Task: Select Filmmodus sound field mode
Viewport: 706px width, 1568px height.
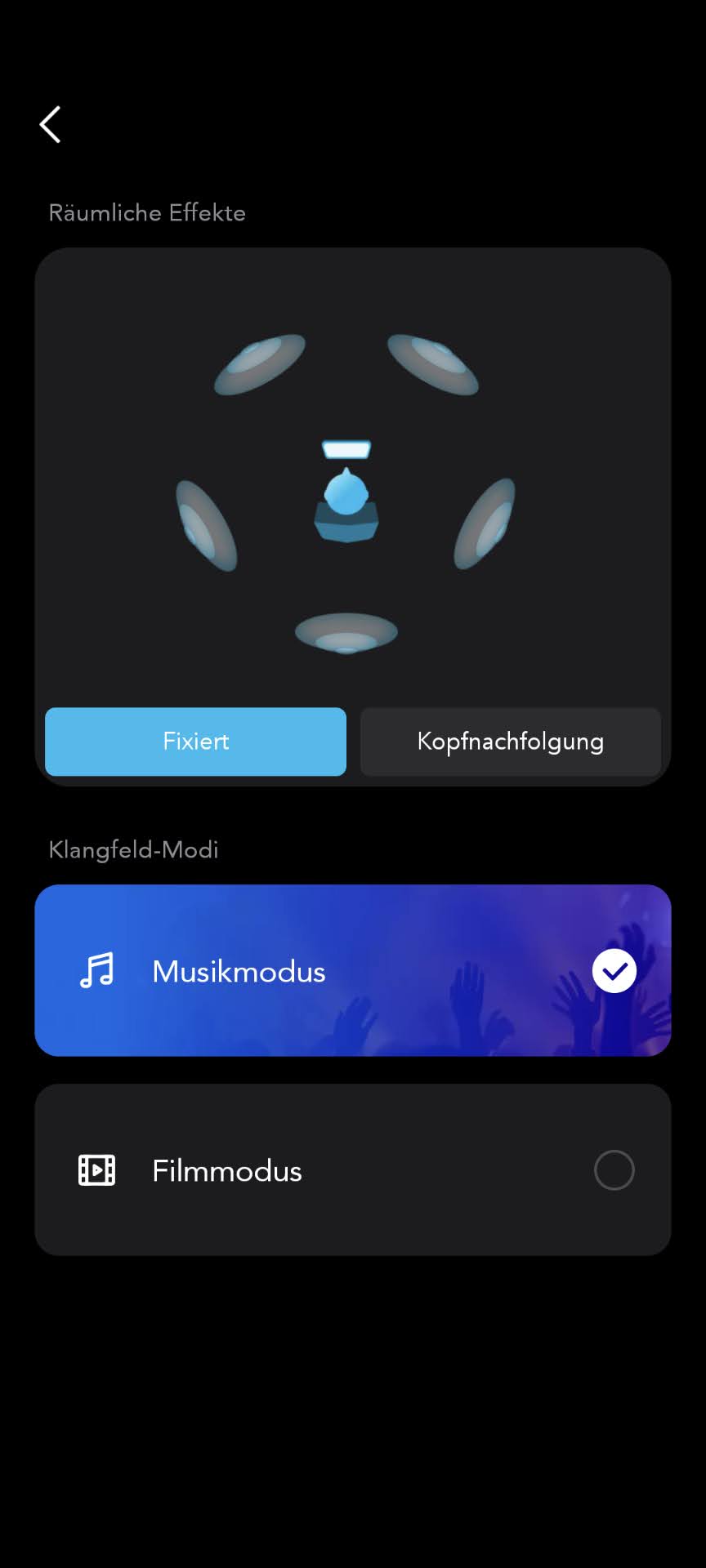Action: [x=352, y=1169]
